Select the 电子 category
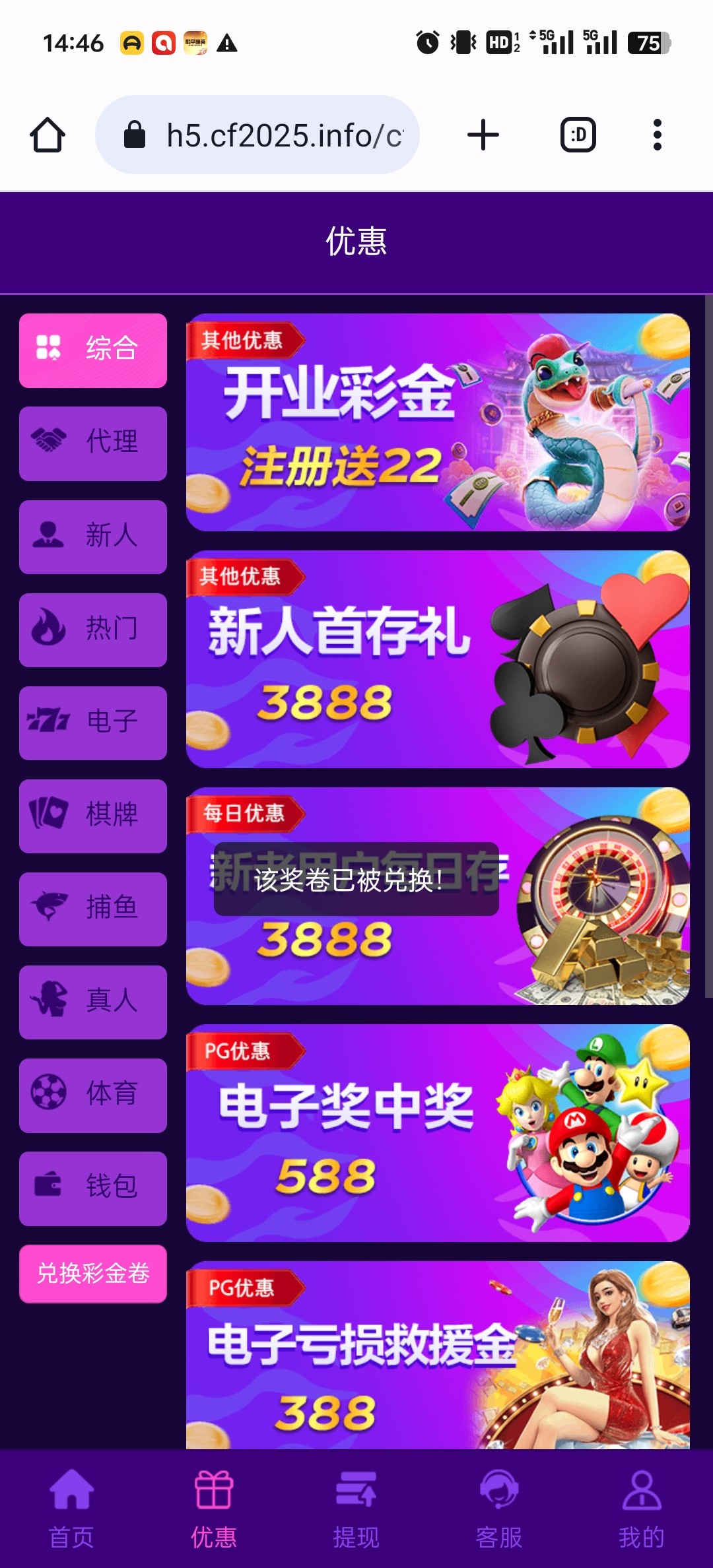Screen dimensions: 713x1568 [93, 723]
